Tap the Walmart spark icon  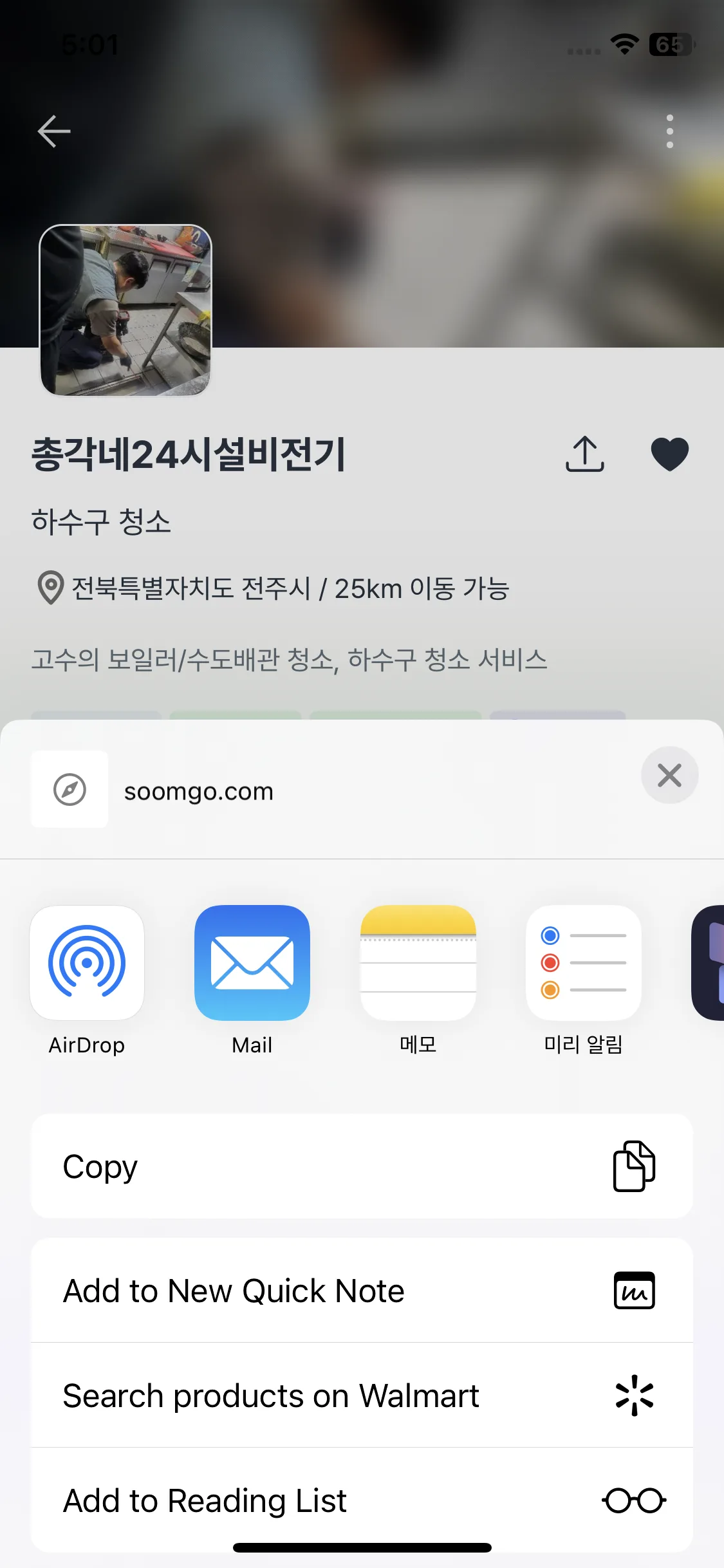[x=633, y=1394]
